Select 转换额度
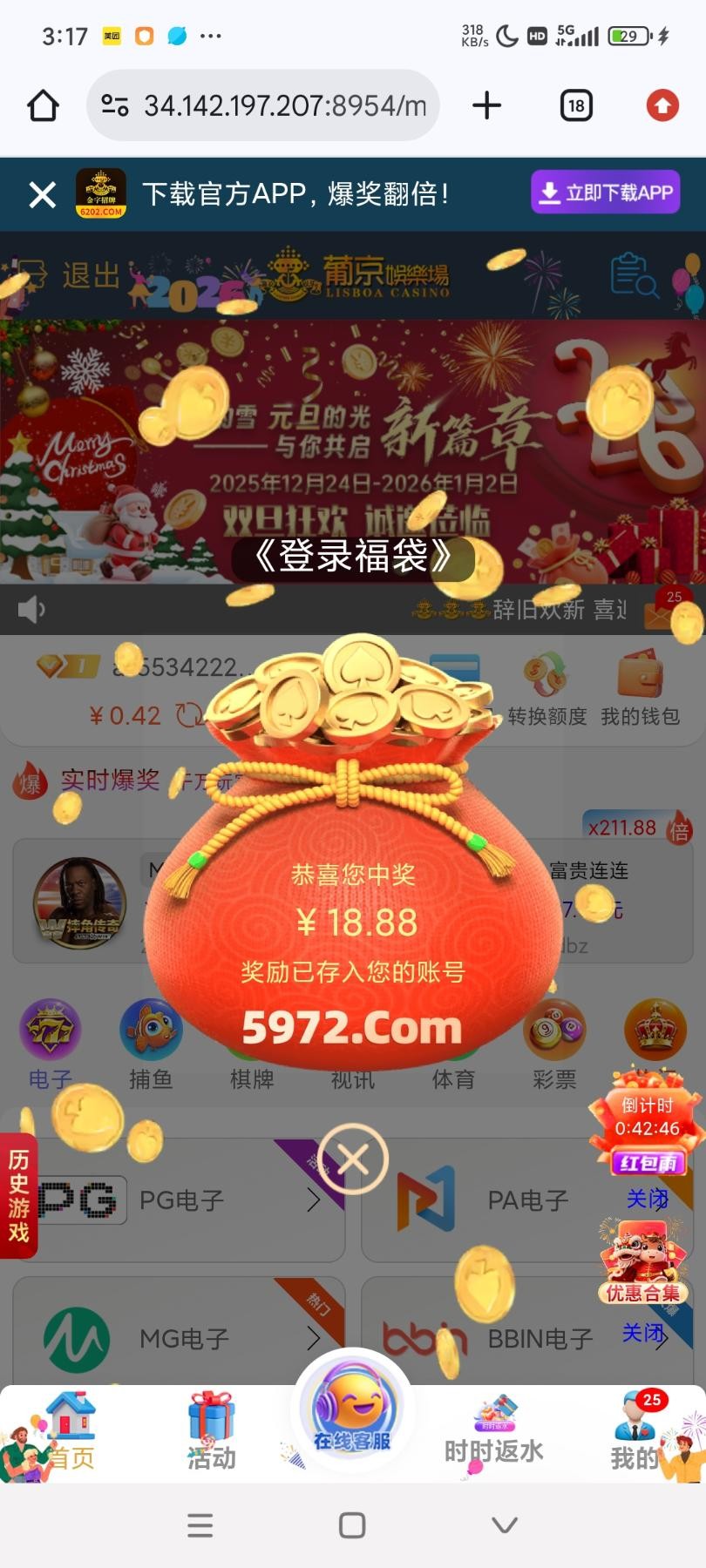The width and height of the screenshot is (706, 1568). coord(546,693)
